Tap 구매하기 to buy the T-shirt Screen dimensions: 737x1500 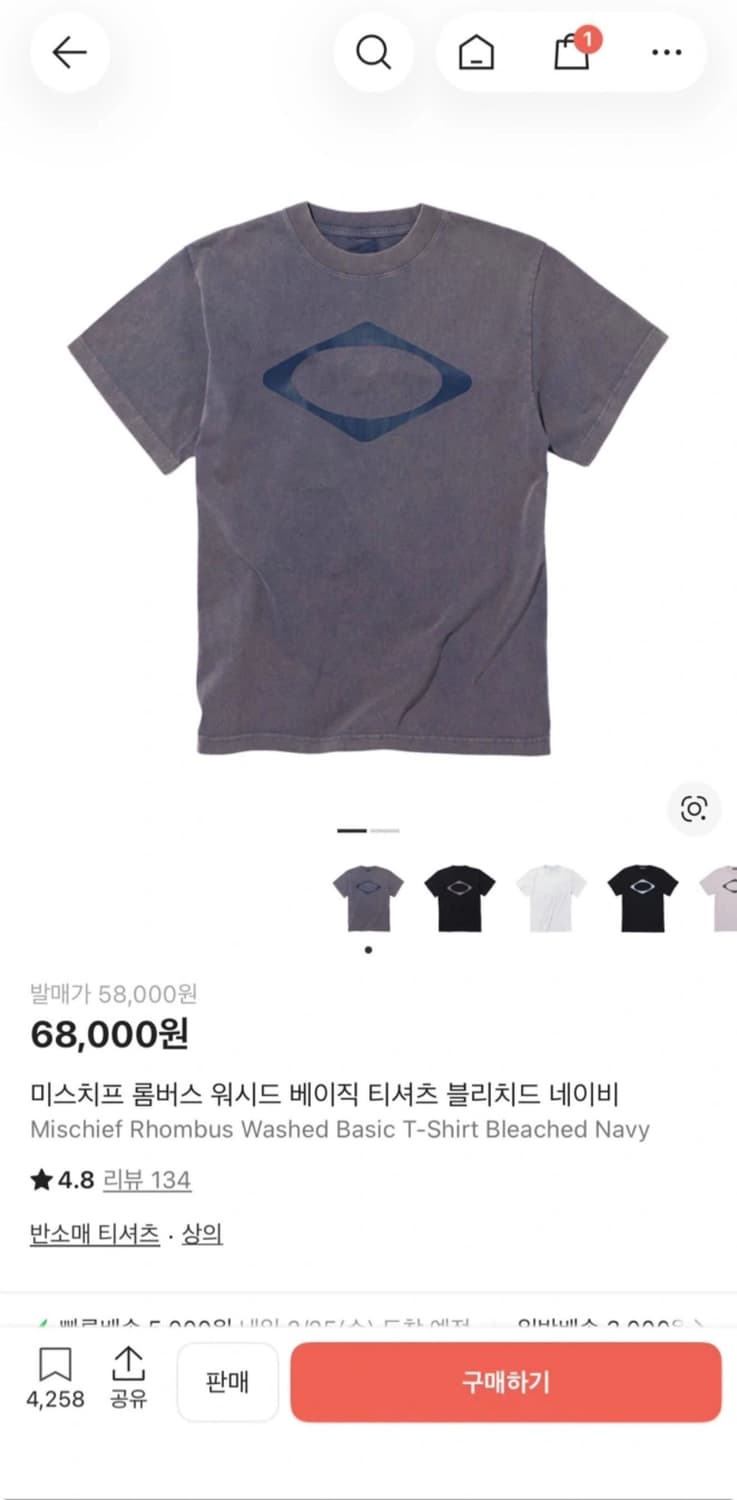coord(505,1381)
